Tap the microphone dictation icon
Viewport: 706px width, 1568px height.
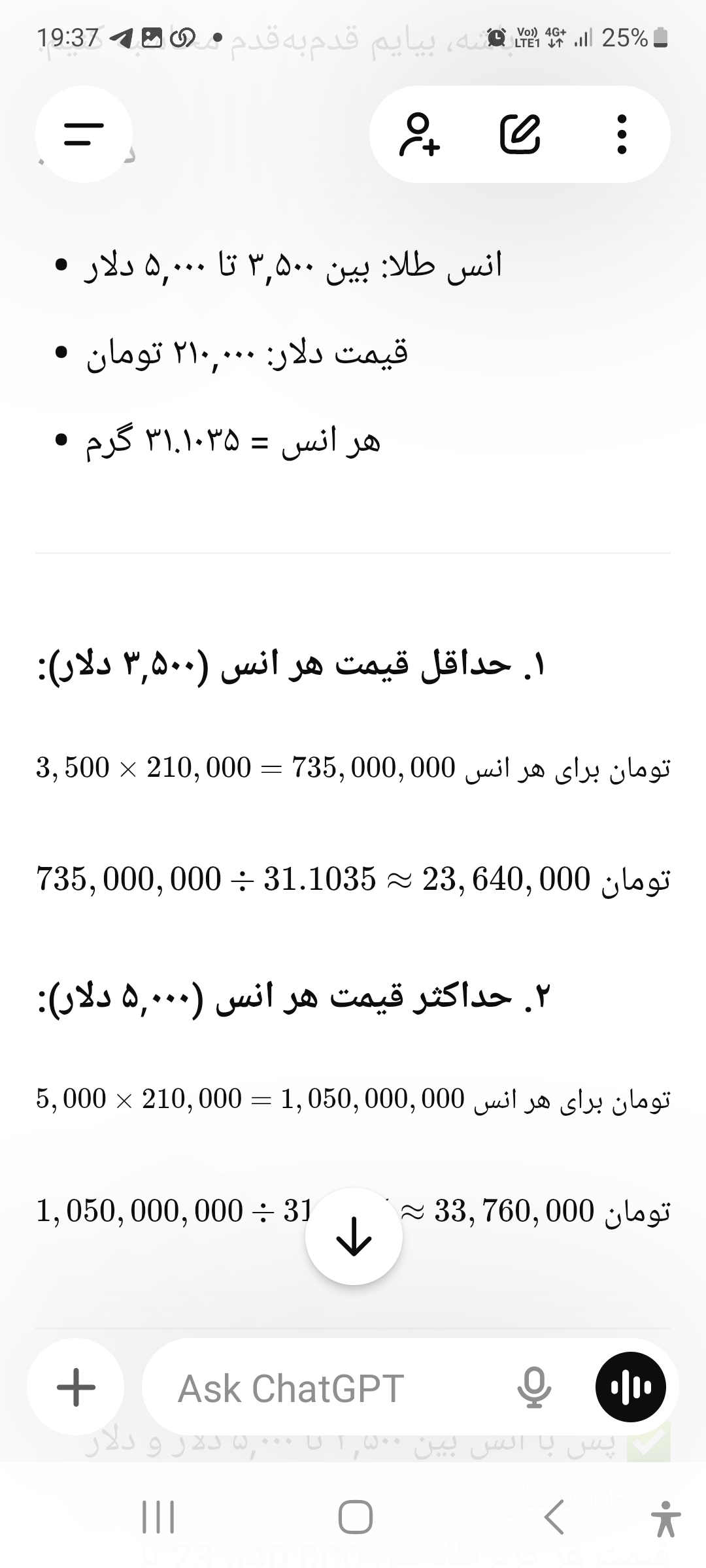(x=534, y=1387)
